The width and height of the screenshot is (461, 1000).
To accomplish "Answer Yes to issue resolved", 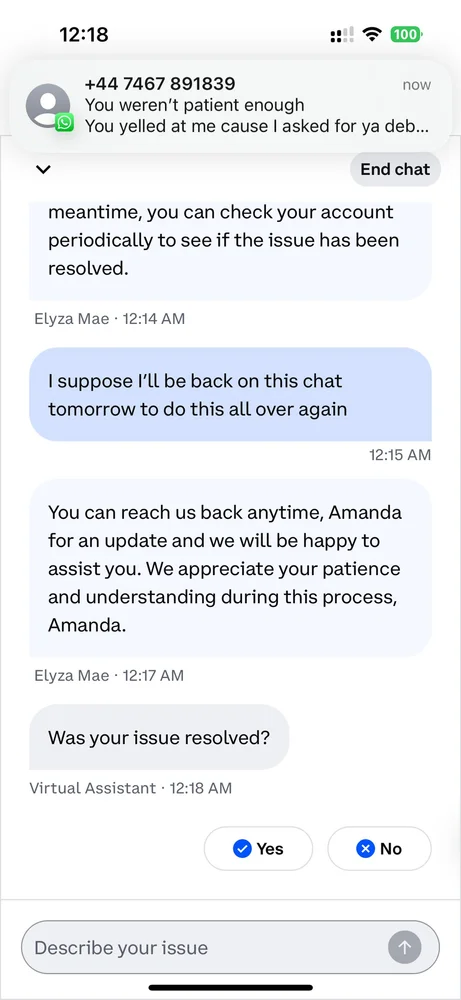I will (x=258, y=849).
